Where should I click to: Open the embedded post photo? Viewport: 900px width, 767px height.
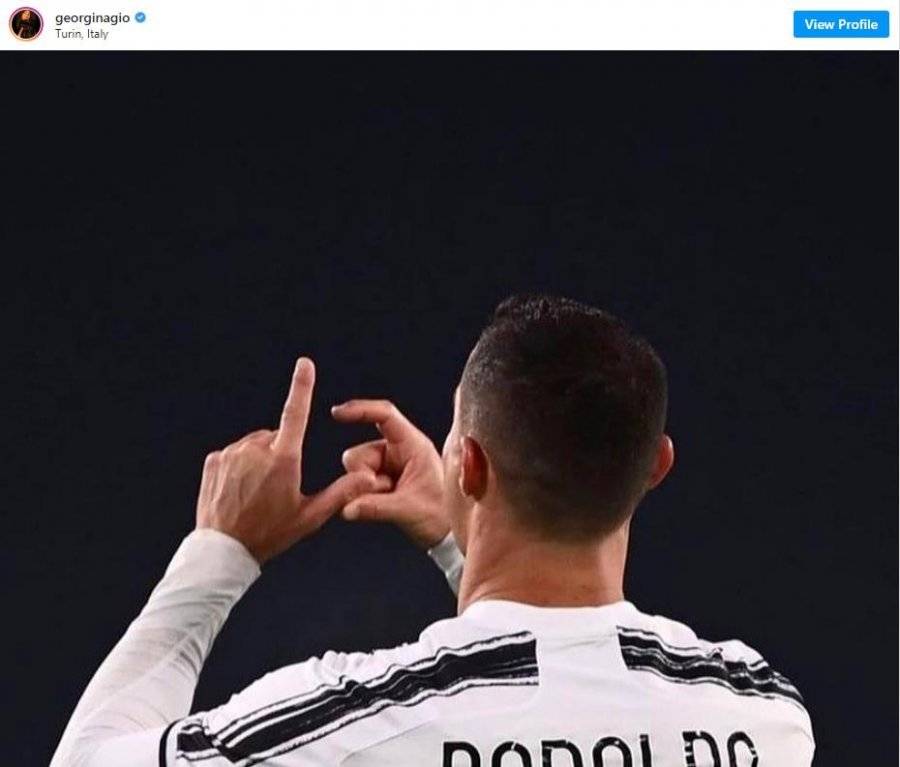[x=450, y=410]
